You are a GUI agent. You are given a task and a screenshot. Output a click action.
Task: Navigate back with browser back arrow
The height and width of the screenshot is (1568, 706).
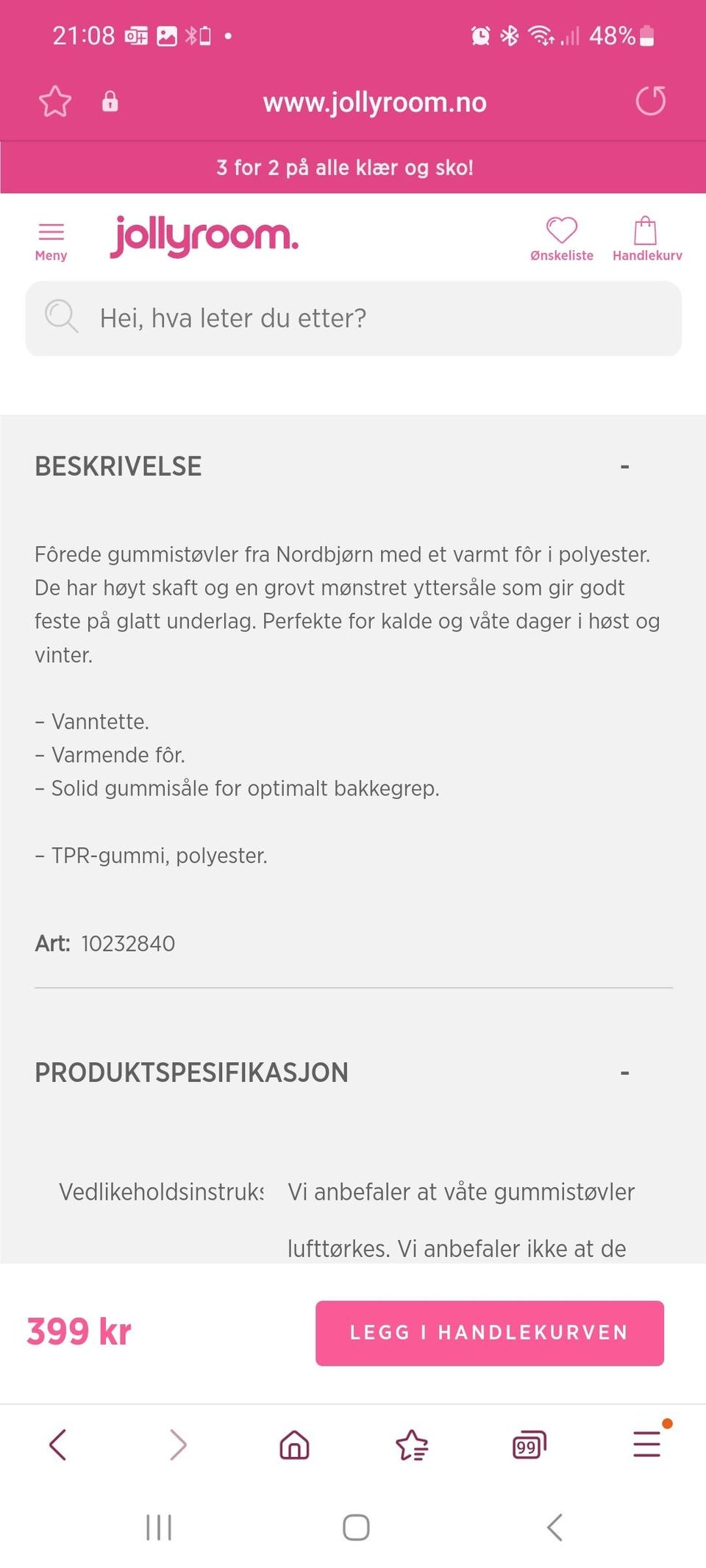click(x=59, y=1445)
